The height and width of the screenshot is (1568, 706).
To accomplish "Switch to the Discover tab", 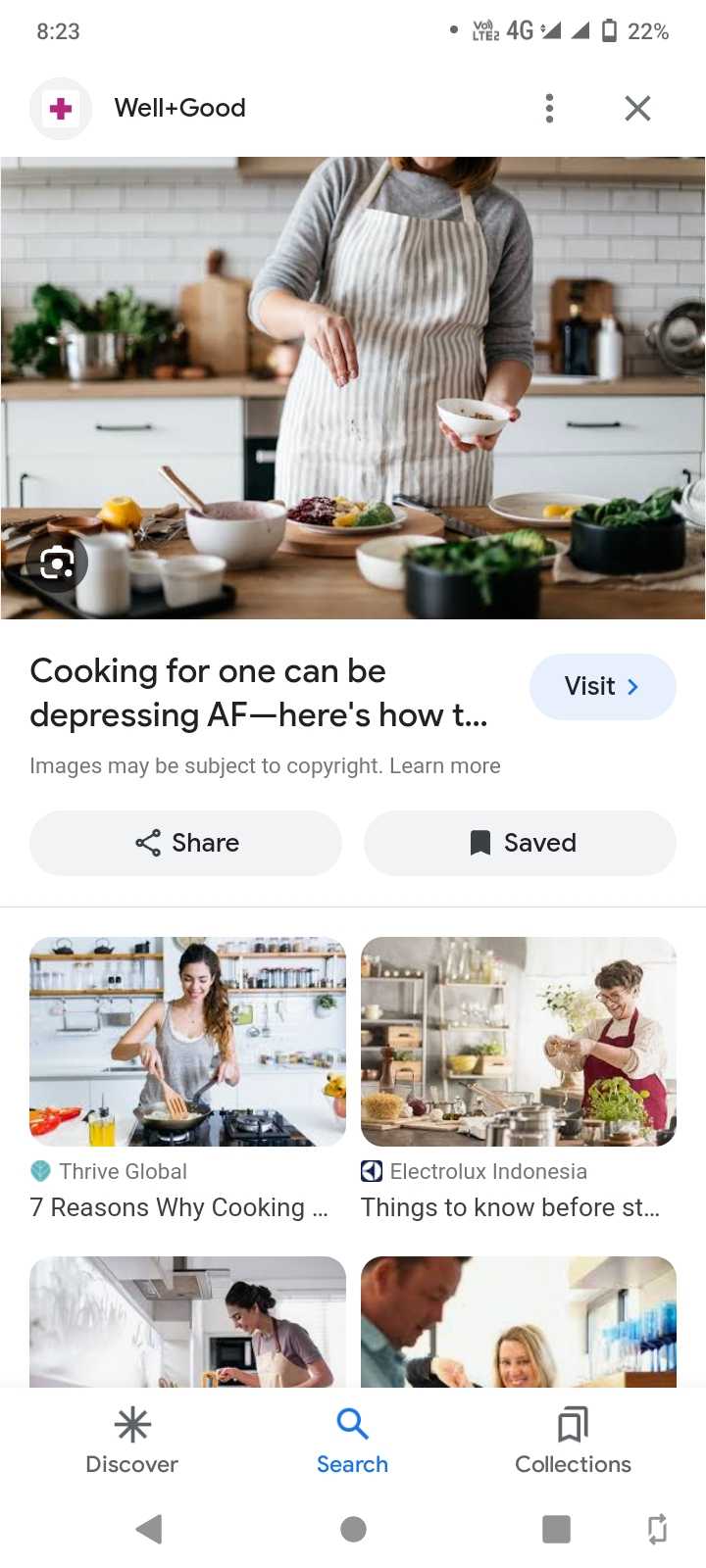I will coord(132,1441).
